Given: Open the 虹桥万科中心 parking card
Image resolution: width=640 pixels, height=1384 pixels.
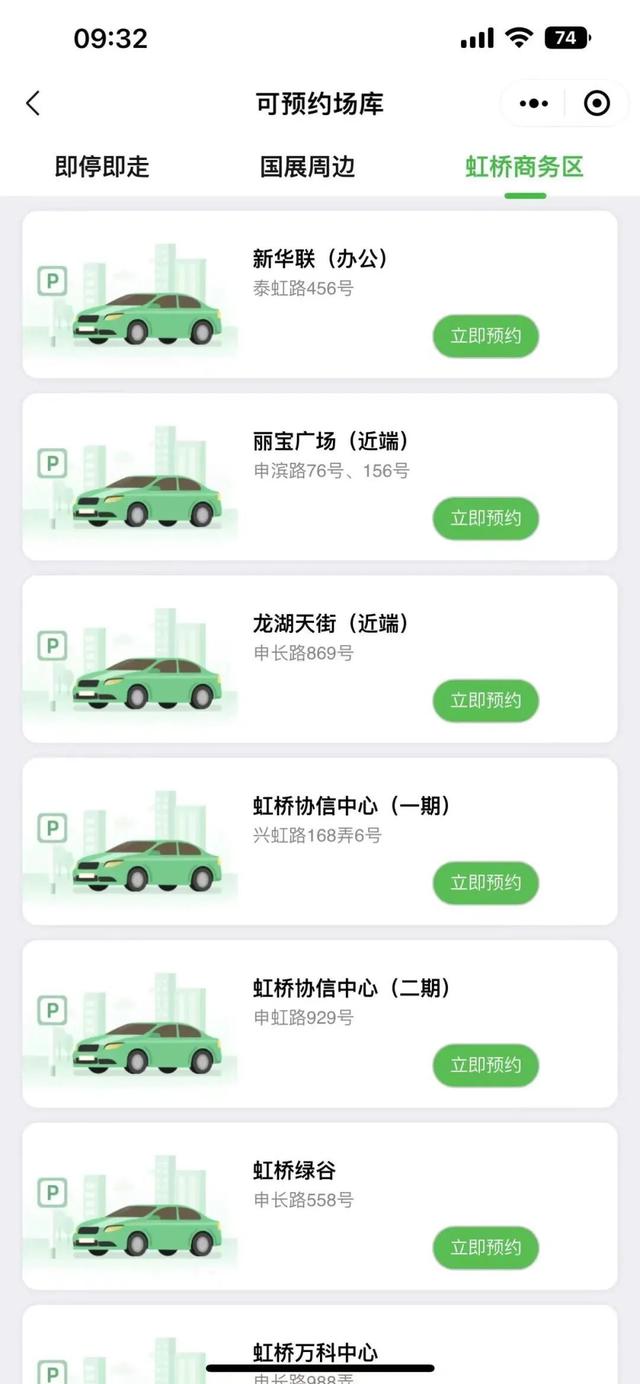Looking at the screenshot, I should (x=318, y=1352).
